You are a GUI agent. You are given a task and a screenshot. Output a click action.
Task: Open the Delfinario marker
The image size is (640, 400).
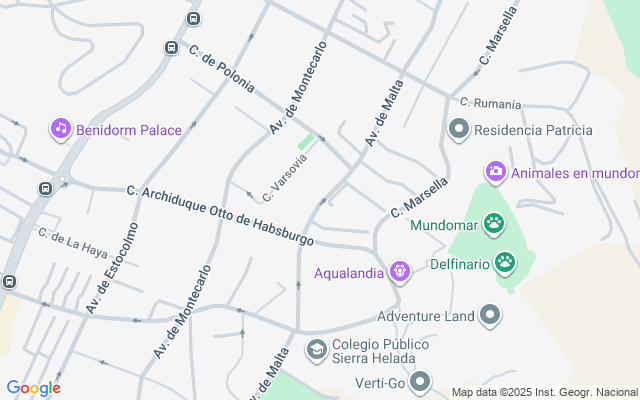(506, 263)
